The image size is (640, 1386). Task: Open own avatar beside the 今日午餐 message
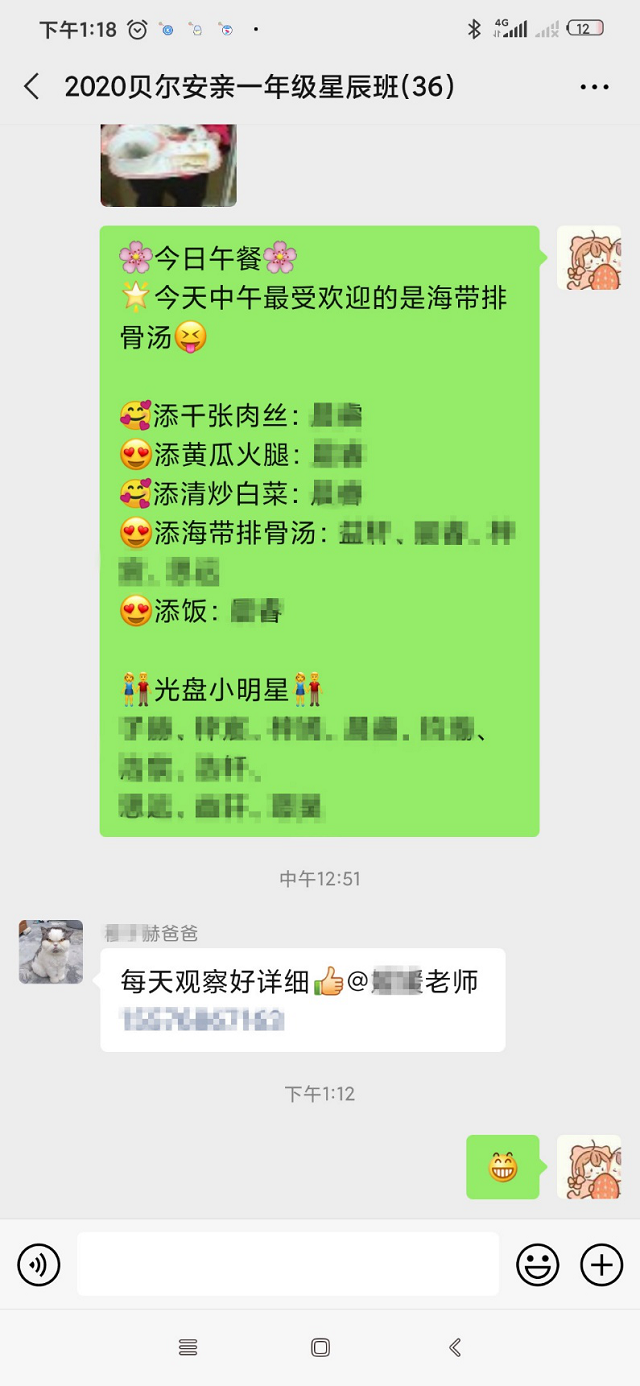[588, 258]
